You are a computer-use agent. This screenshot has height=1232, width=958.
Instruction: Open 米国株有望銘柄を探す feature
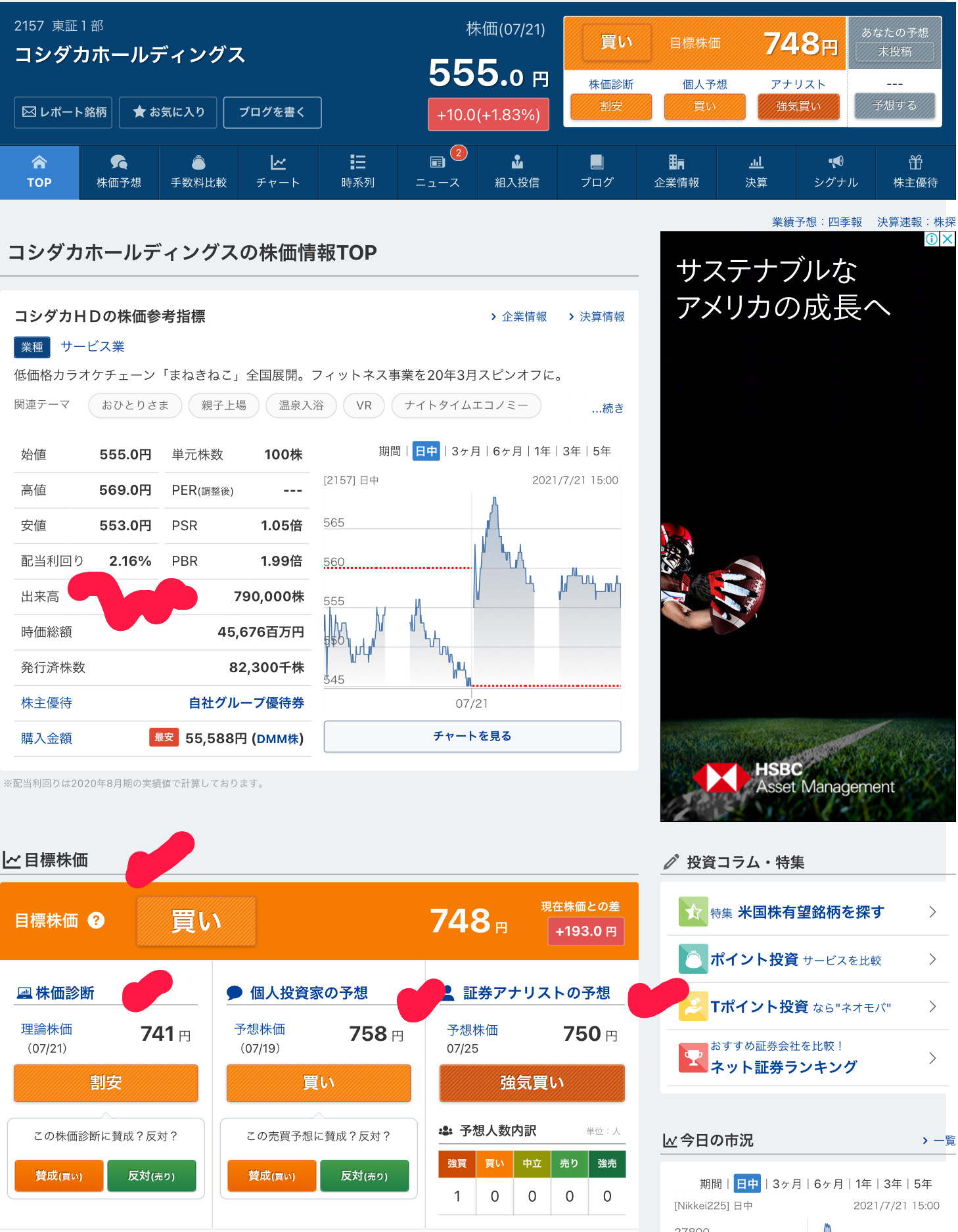[x=810, y=912]
